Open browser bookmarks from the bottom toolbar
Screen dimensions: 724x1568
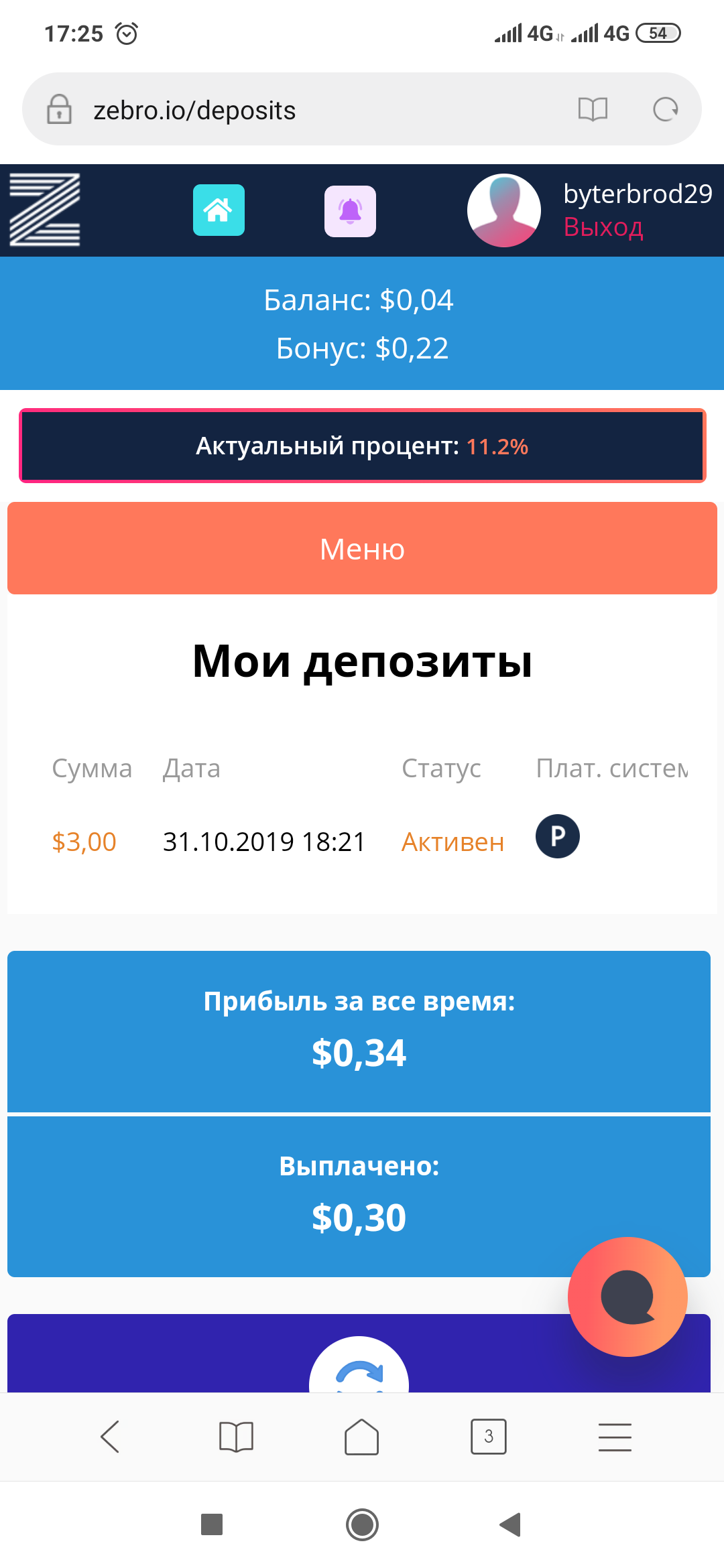[236, 1437]
